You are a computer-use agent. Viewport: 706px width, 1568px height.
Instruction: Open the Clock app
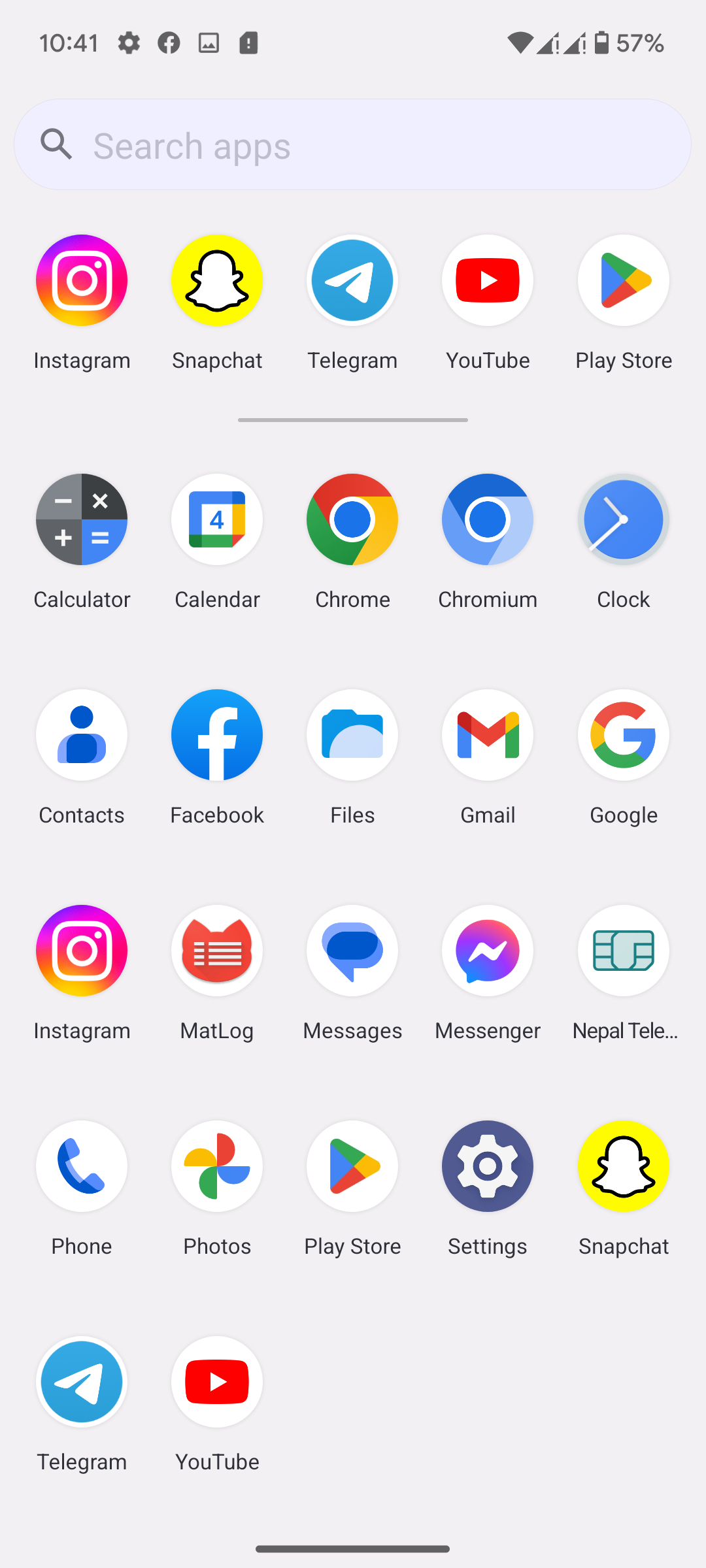click(623, 520)
